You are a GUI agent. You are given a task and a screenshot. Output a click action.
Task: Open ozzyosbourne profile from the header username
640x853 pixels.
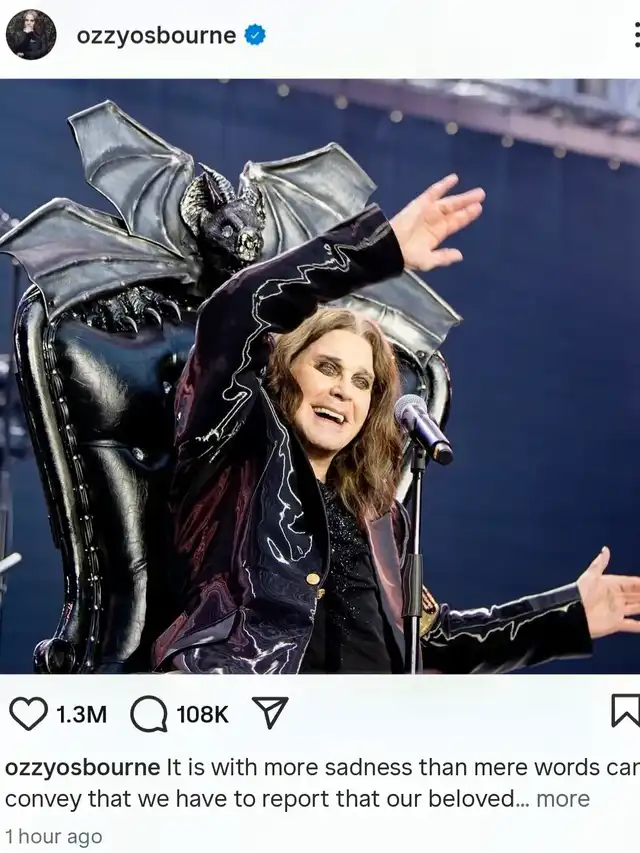click(x=156, y=36)
